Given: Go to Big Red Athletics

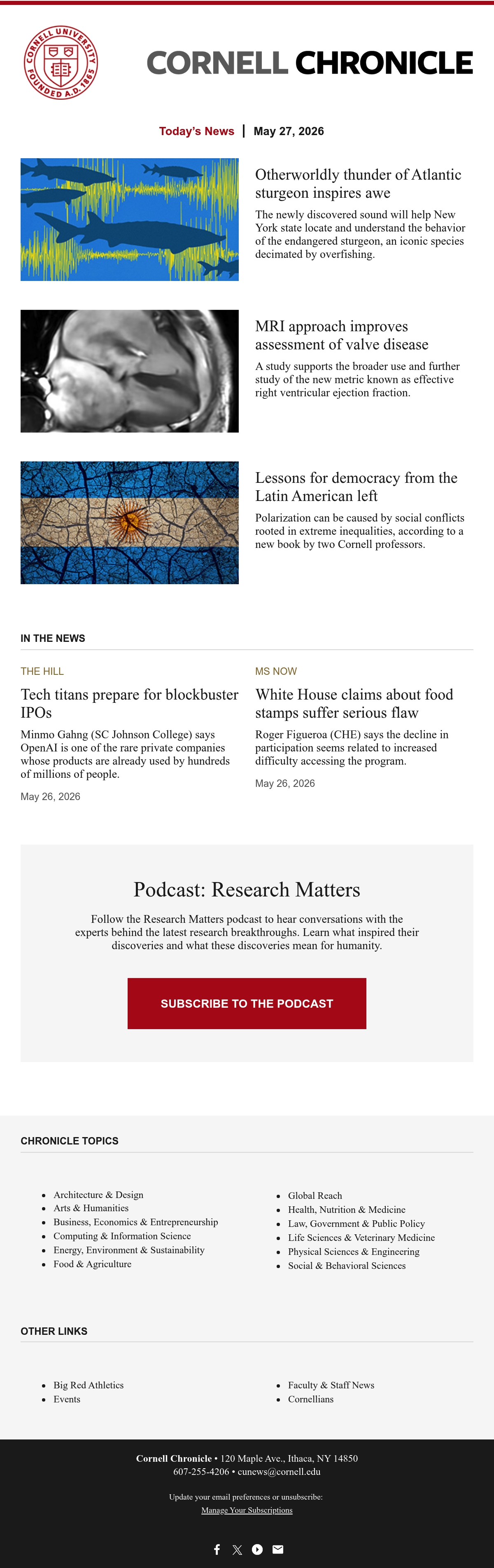Looking at the screenshot, I should (x=88, y=1385).
